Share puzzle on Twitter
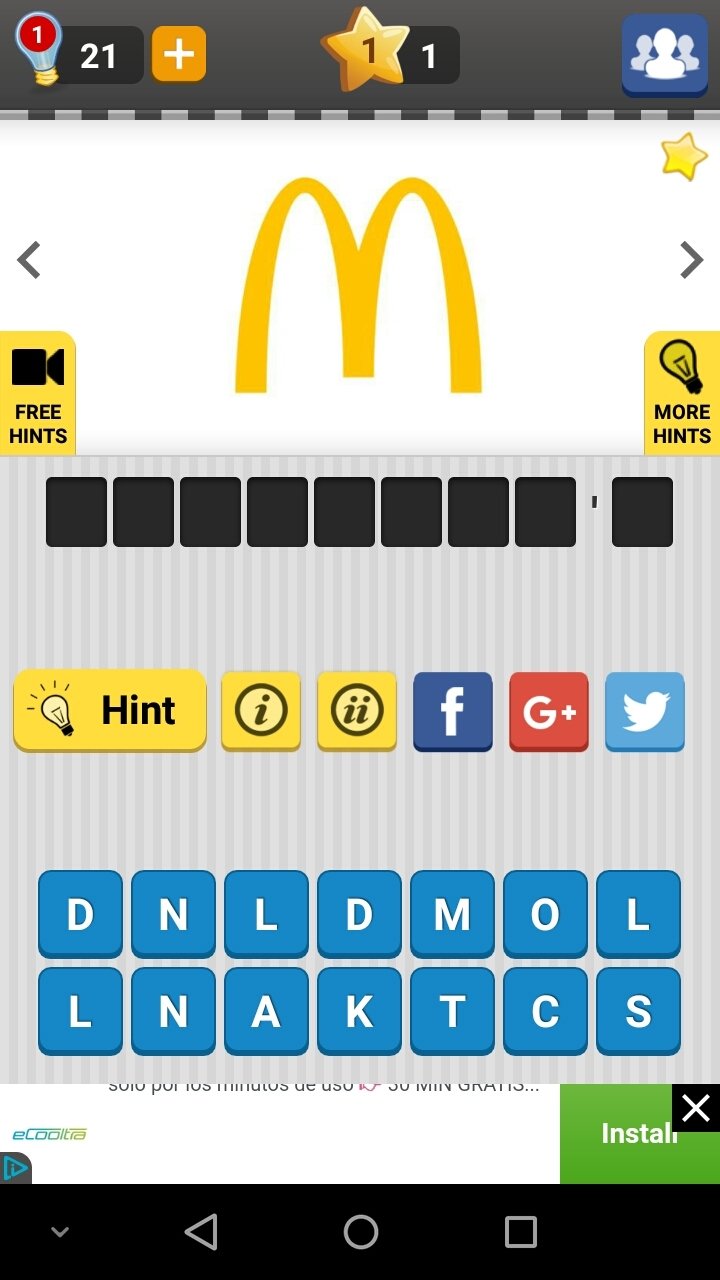The height and width of the screenshot is (1280, 720). 645,710
